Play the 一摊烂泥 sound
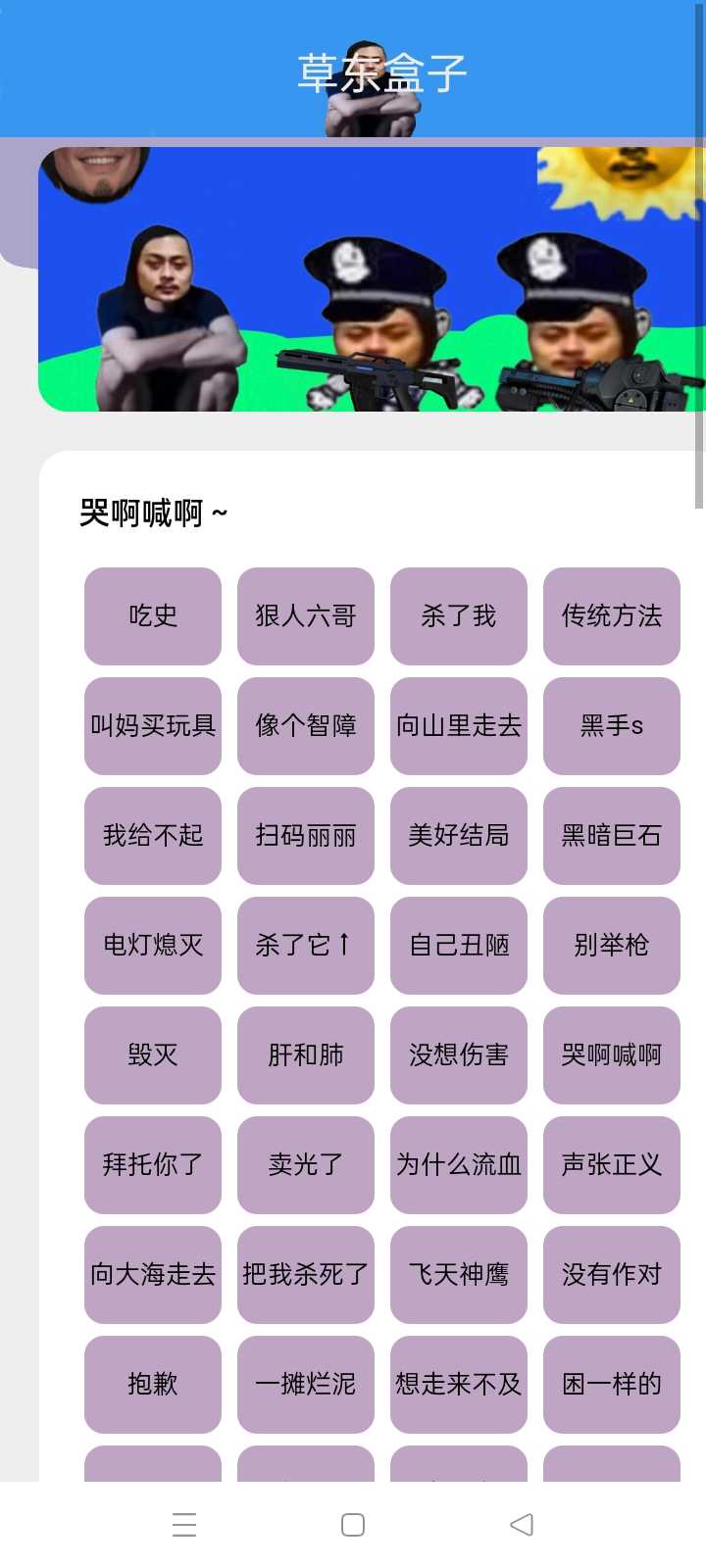 tap(306, 1385)
